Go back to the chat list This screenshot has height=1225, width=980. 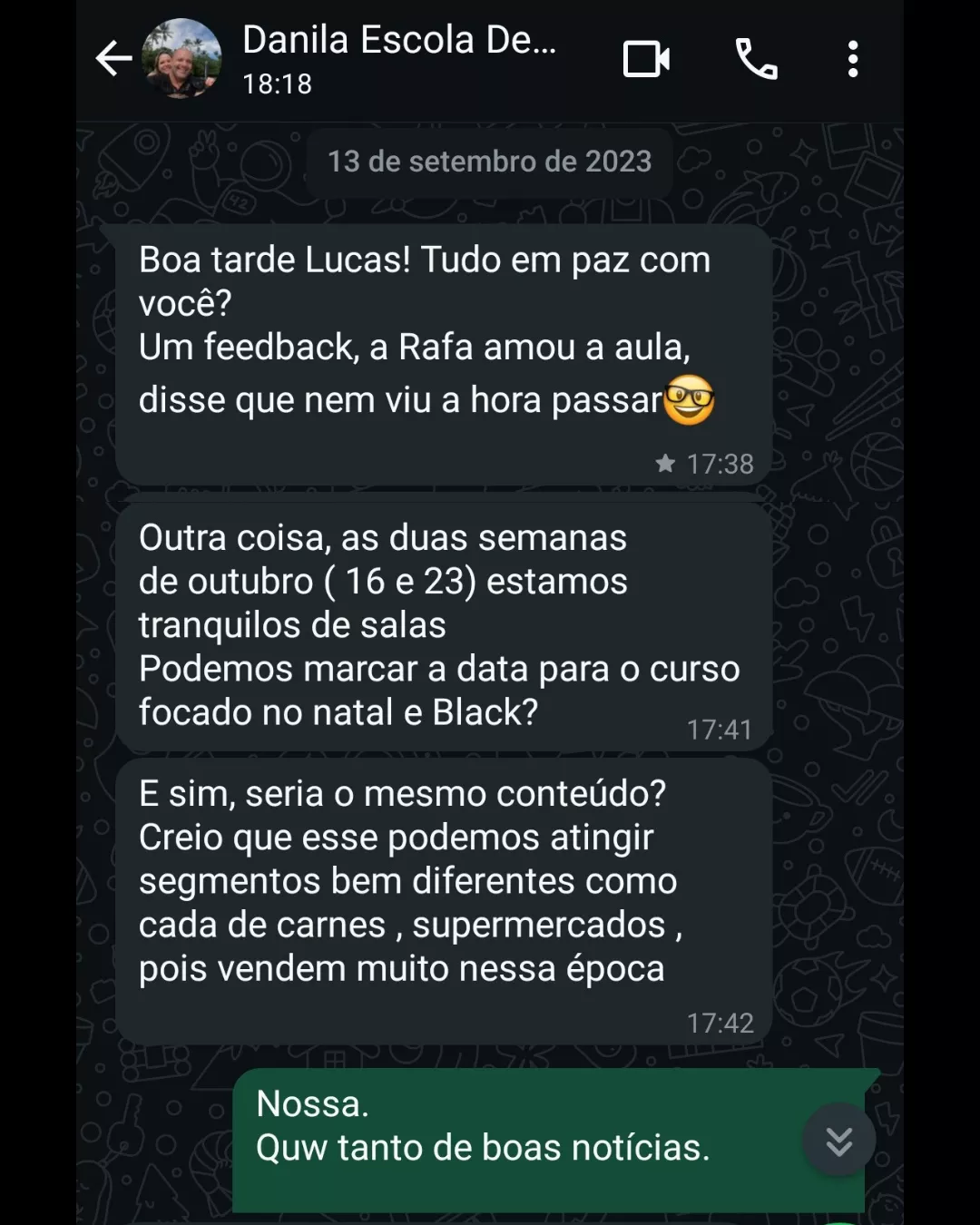[113, 59]
